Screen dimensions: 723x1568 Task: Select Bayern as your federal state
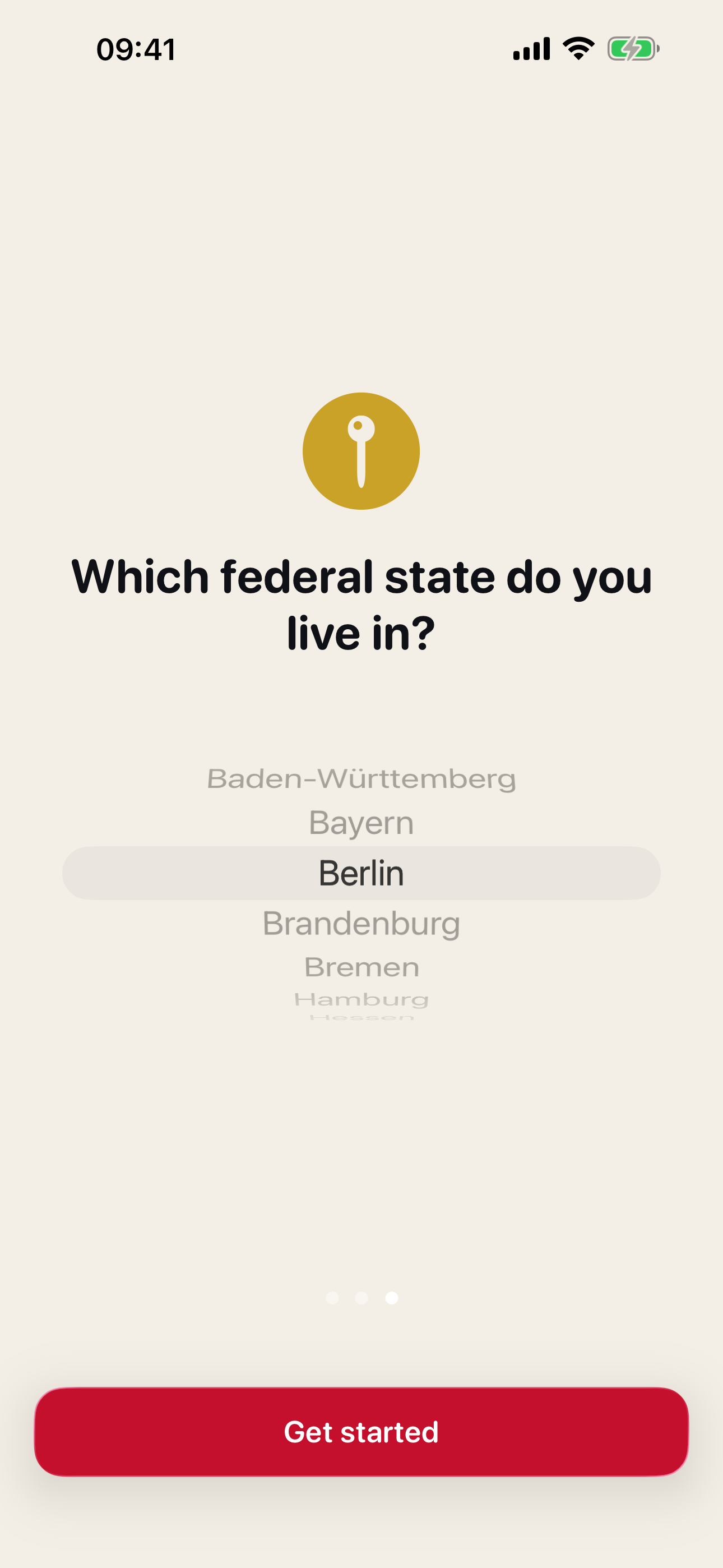click(361, 822)
